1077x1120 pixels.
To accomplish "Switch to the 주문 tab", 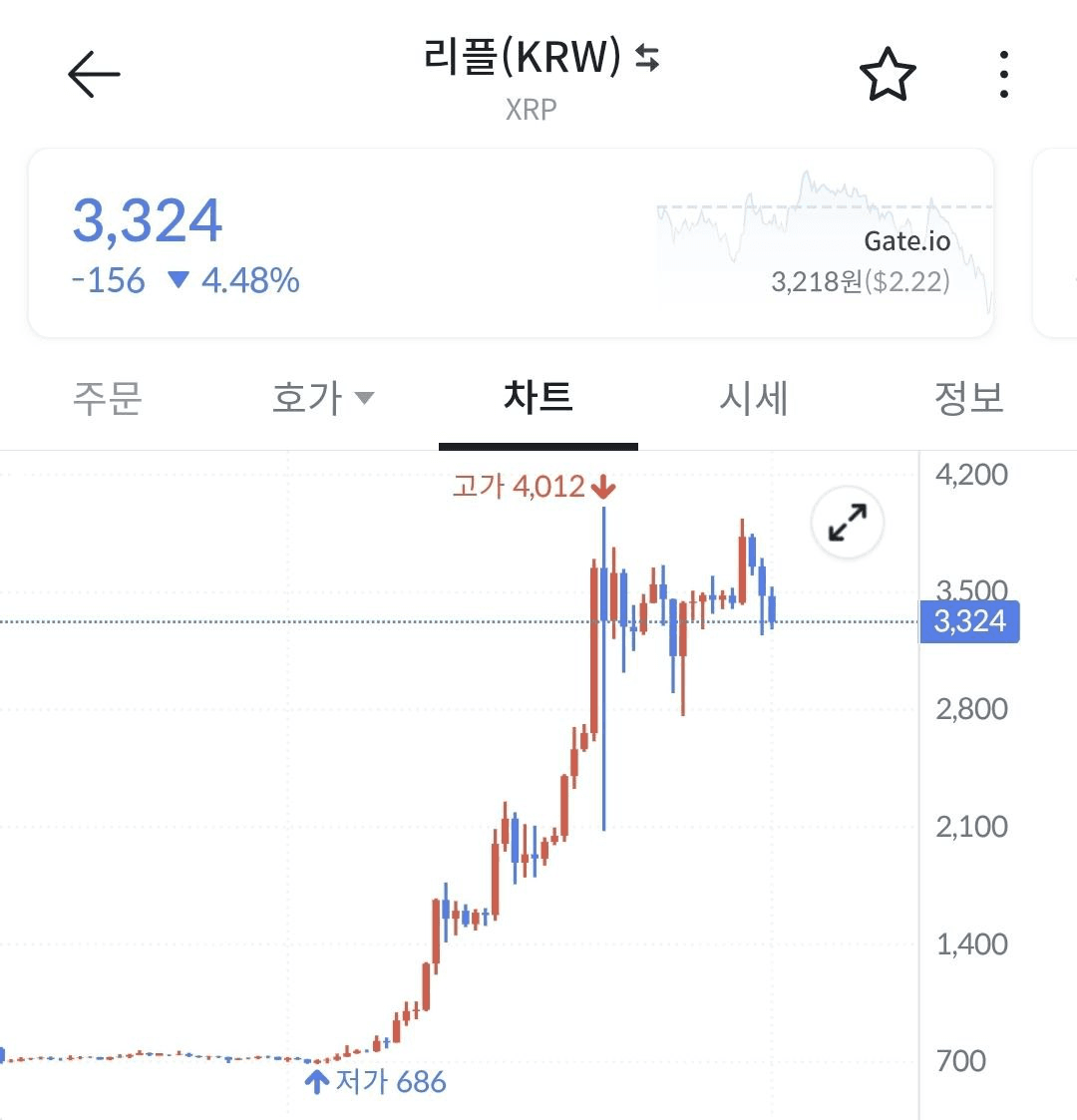I will point(108,398).
